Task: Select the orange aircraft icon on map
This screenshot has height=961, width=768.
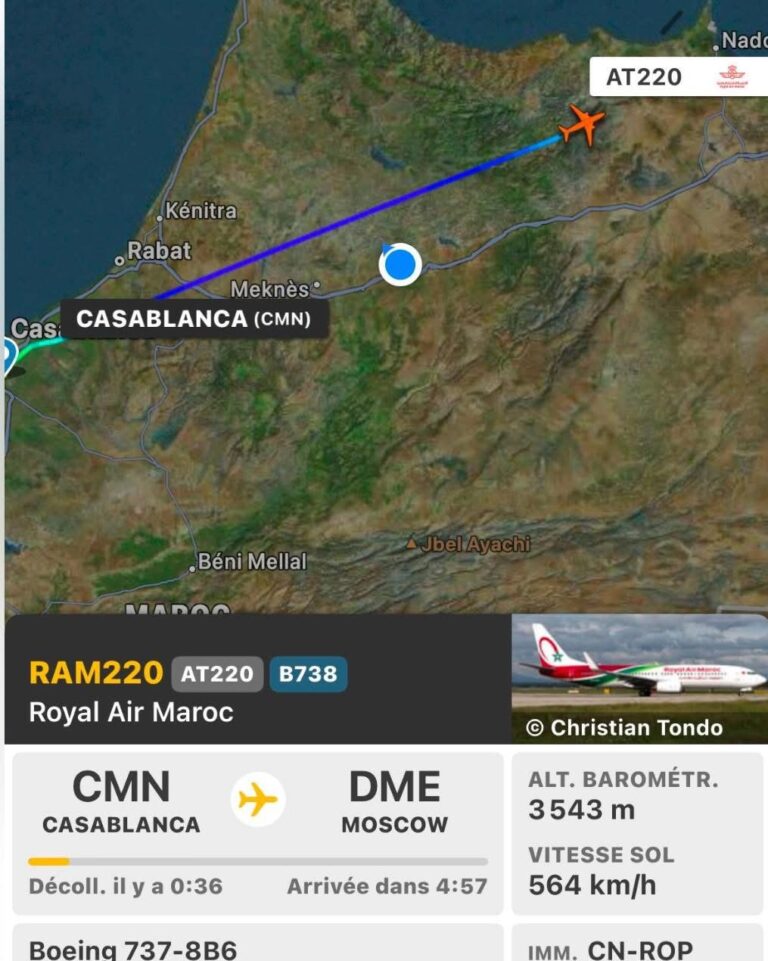Action: (x=582, y=125)
